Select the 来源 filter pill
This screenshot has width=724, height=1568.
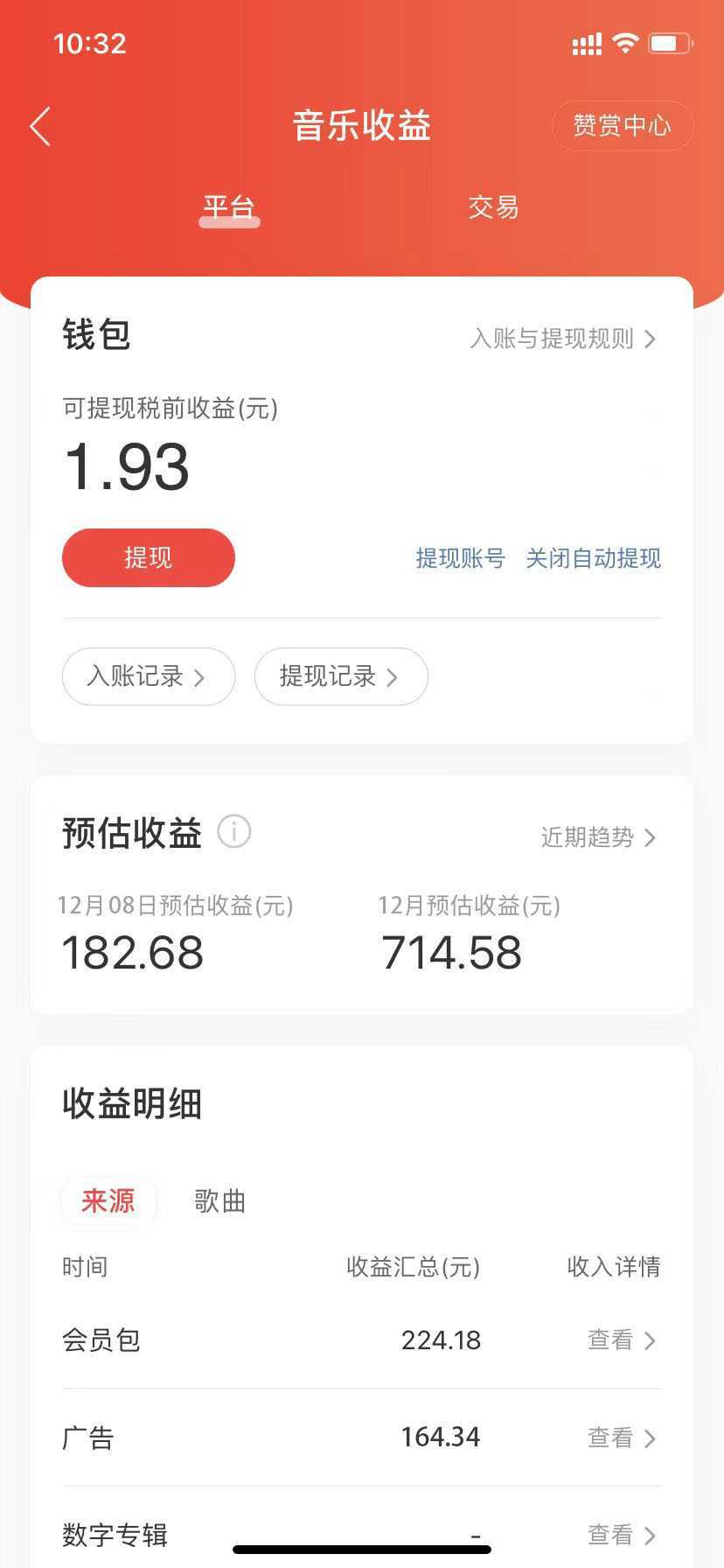tap(108, 1201)
